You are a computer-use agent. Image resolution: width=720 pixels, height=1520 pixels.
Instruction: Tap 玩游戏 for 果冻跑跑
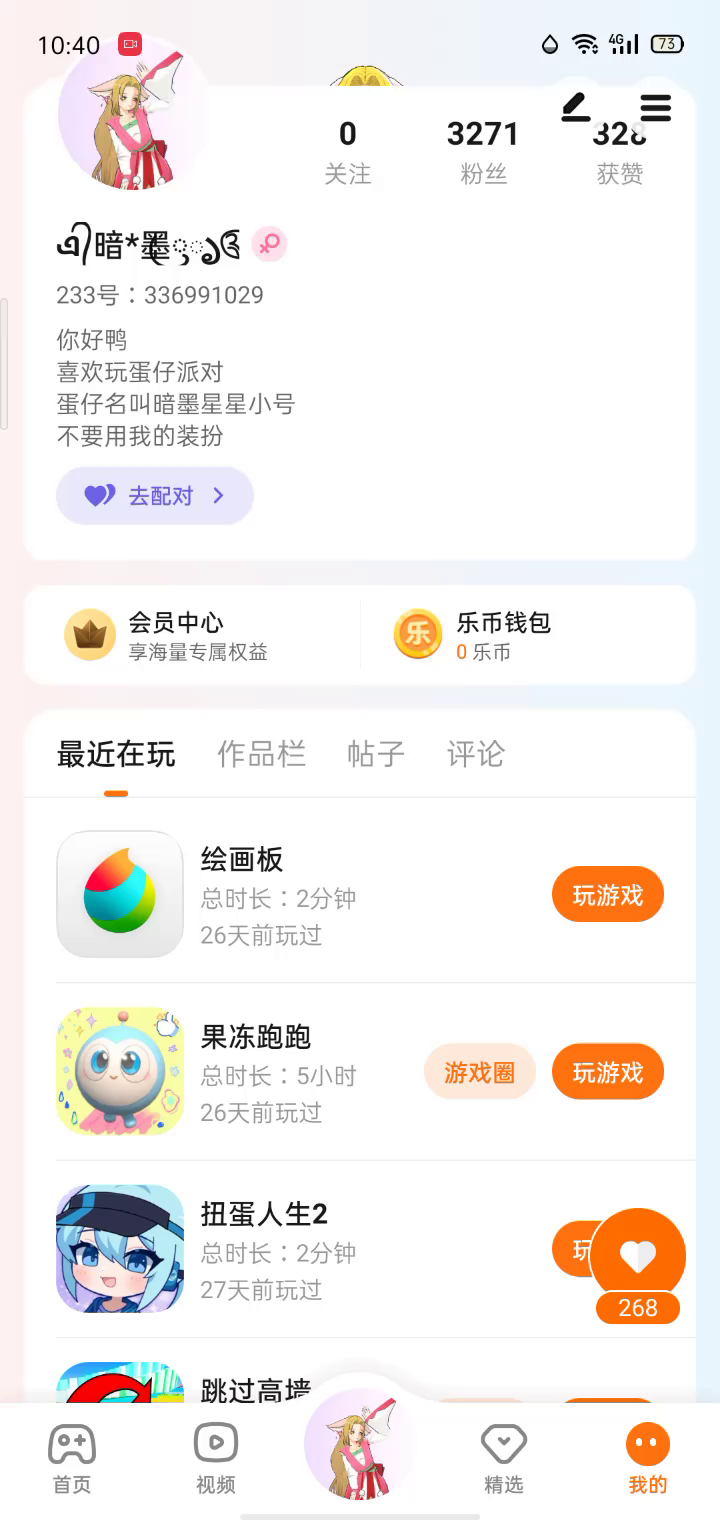coord(607,1073)
